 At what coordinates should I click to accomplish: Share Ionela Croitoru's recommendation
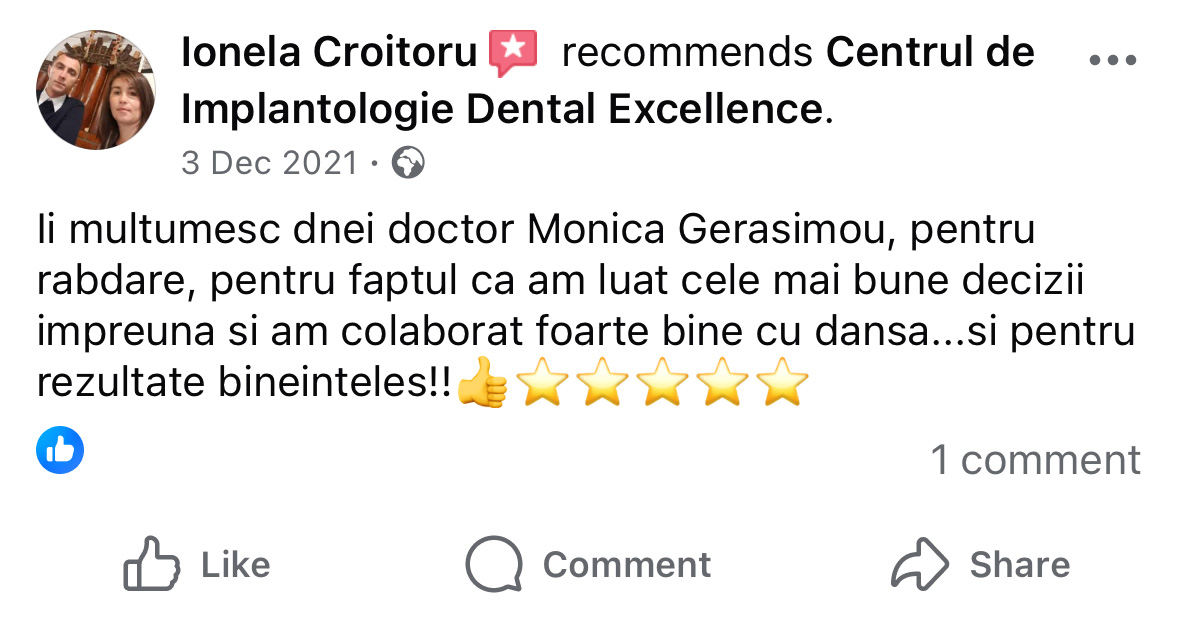(x=980, y=565)
